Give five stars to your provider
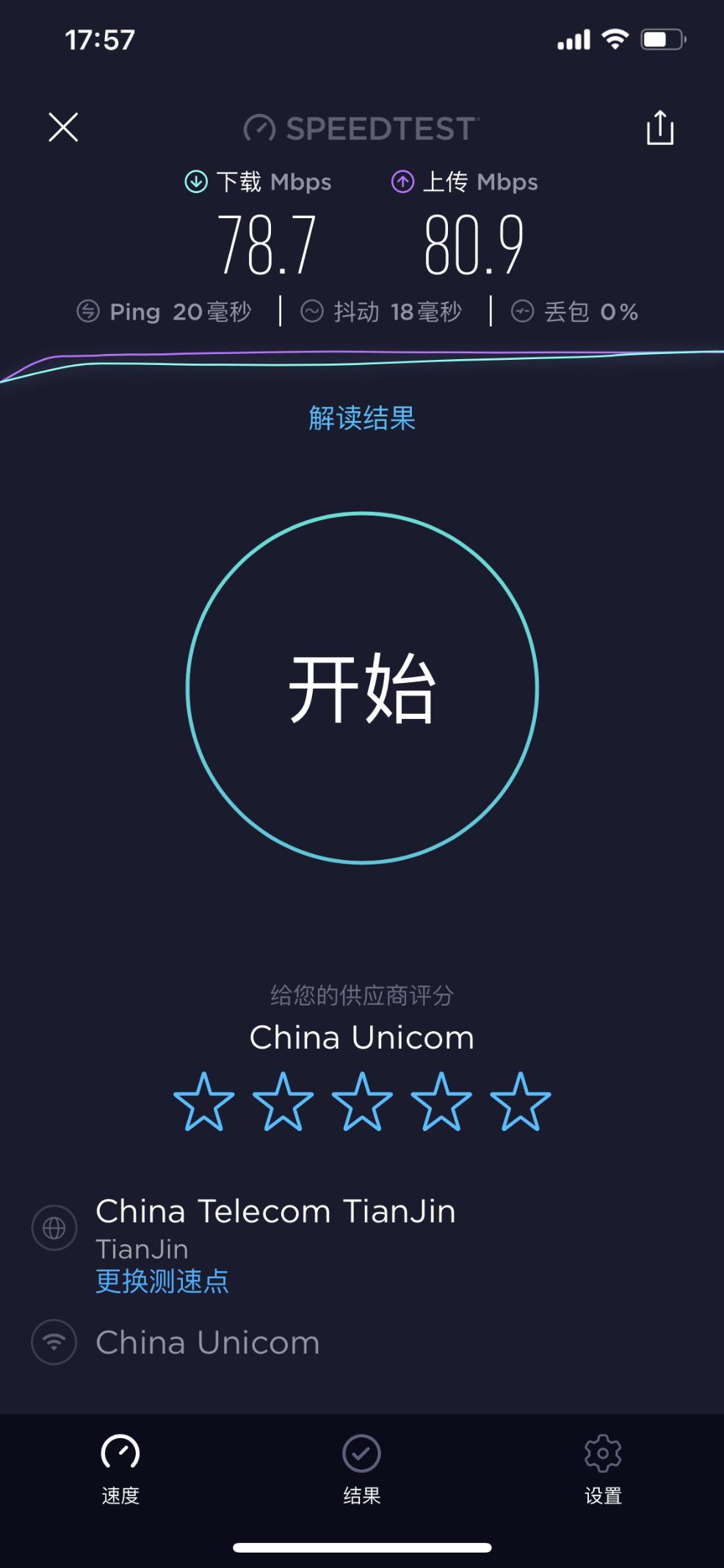The height and width of the screenshot is (1568, 724). point(521,1103)
